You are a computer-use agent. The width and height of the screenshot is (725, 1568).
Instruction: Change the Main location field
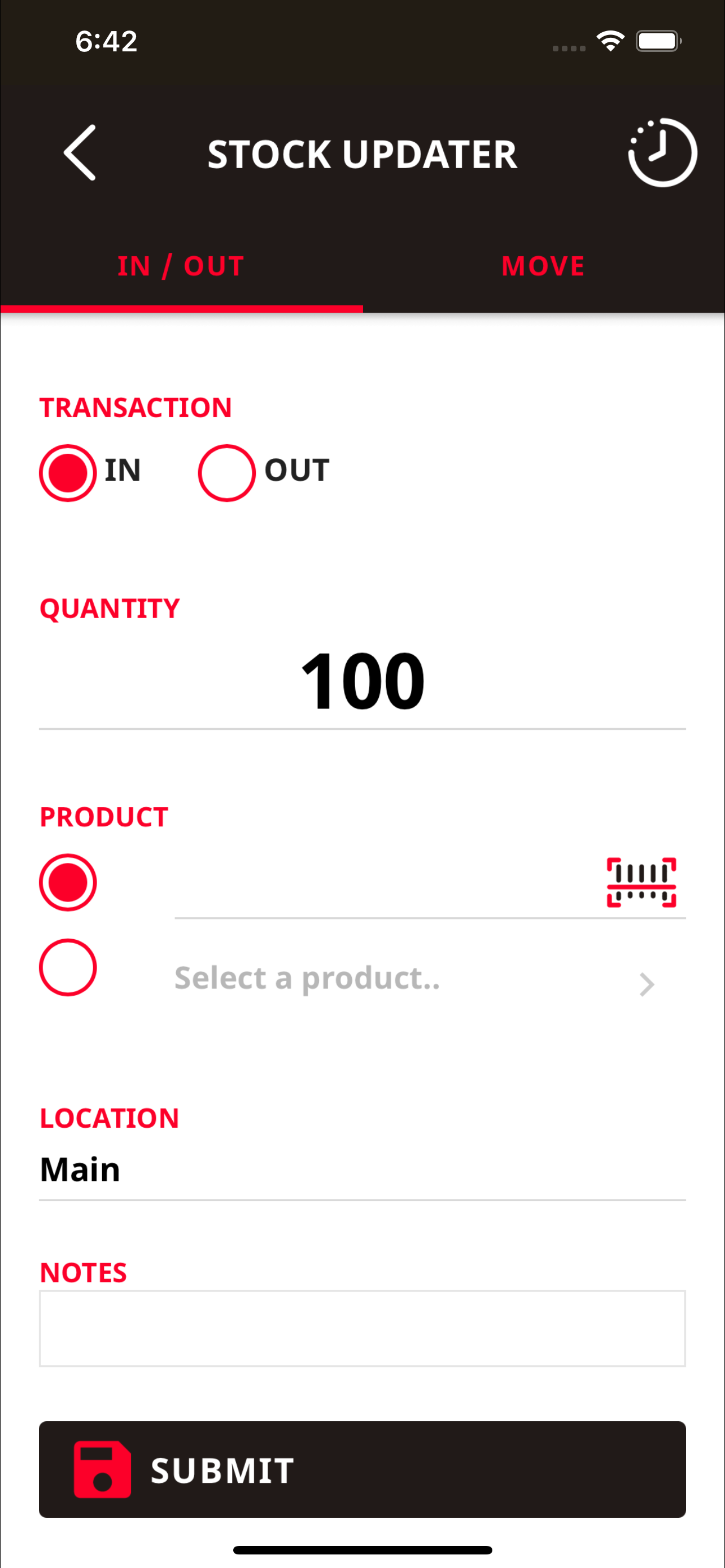coord(362,1170)
